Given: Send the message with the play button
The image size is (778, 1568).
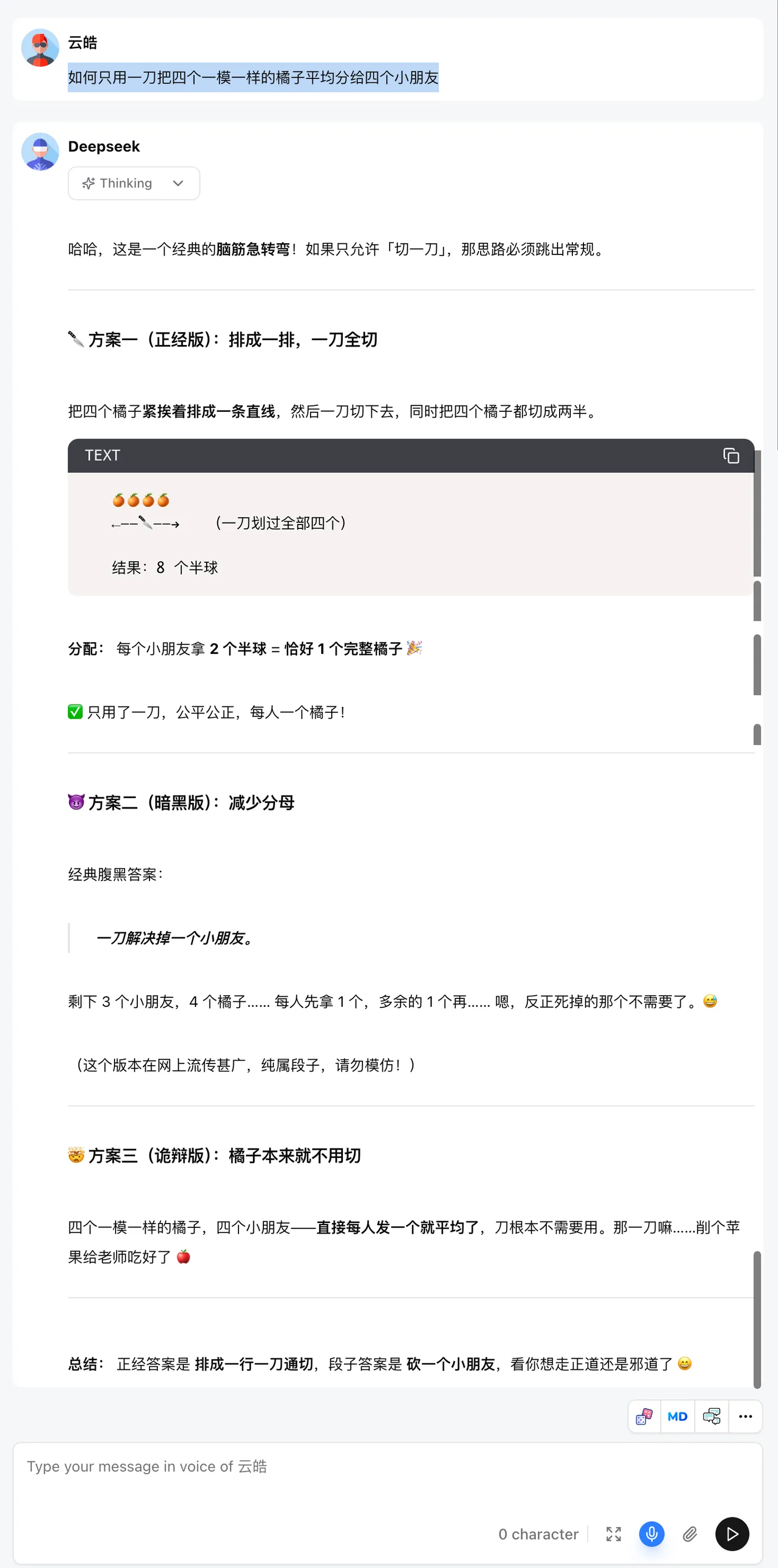Looking at the screenshot, I should coord(732,1534).
